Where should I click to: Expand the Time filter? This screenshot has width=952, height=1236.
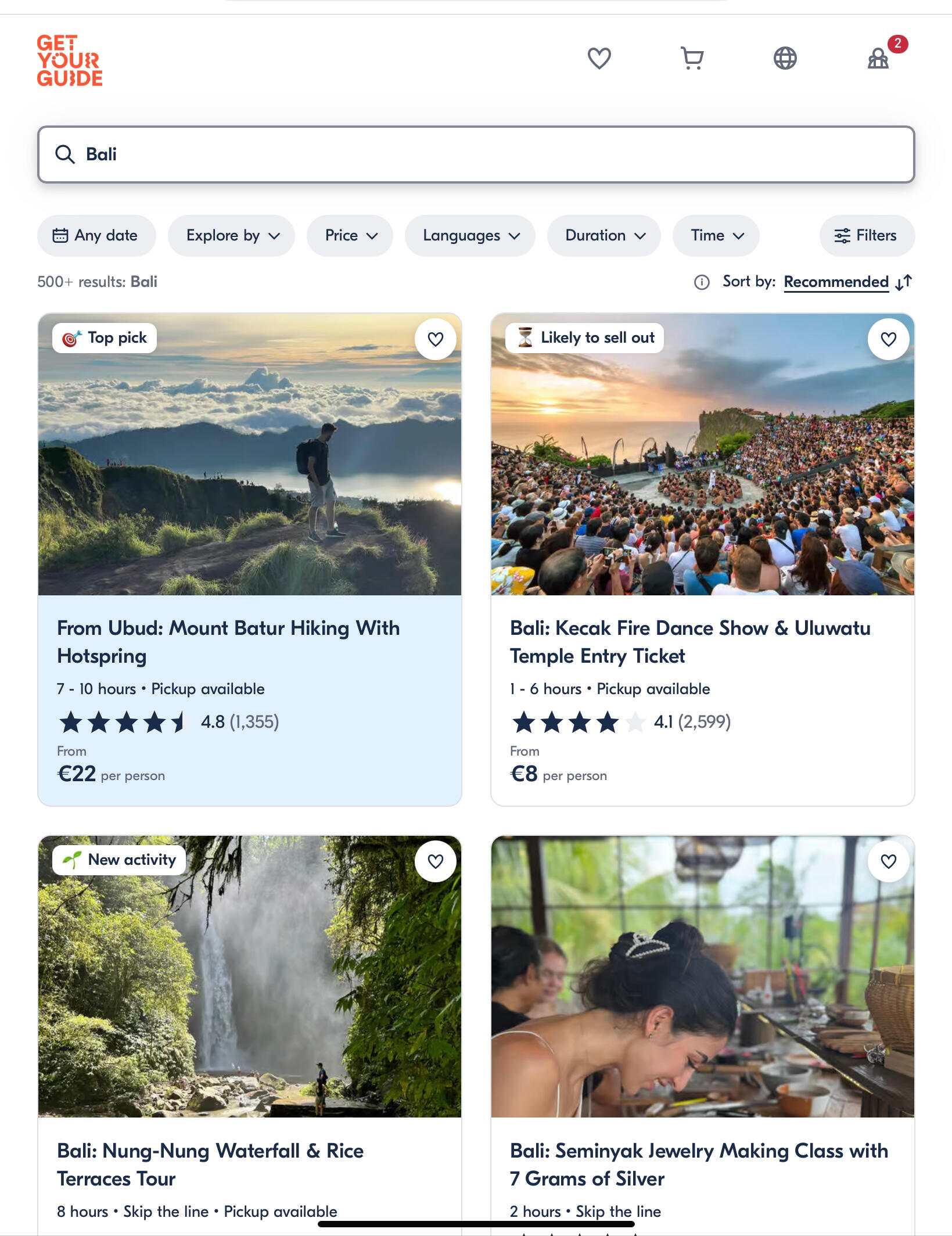pyautogui.click(x=716, y=235)
